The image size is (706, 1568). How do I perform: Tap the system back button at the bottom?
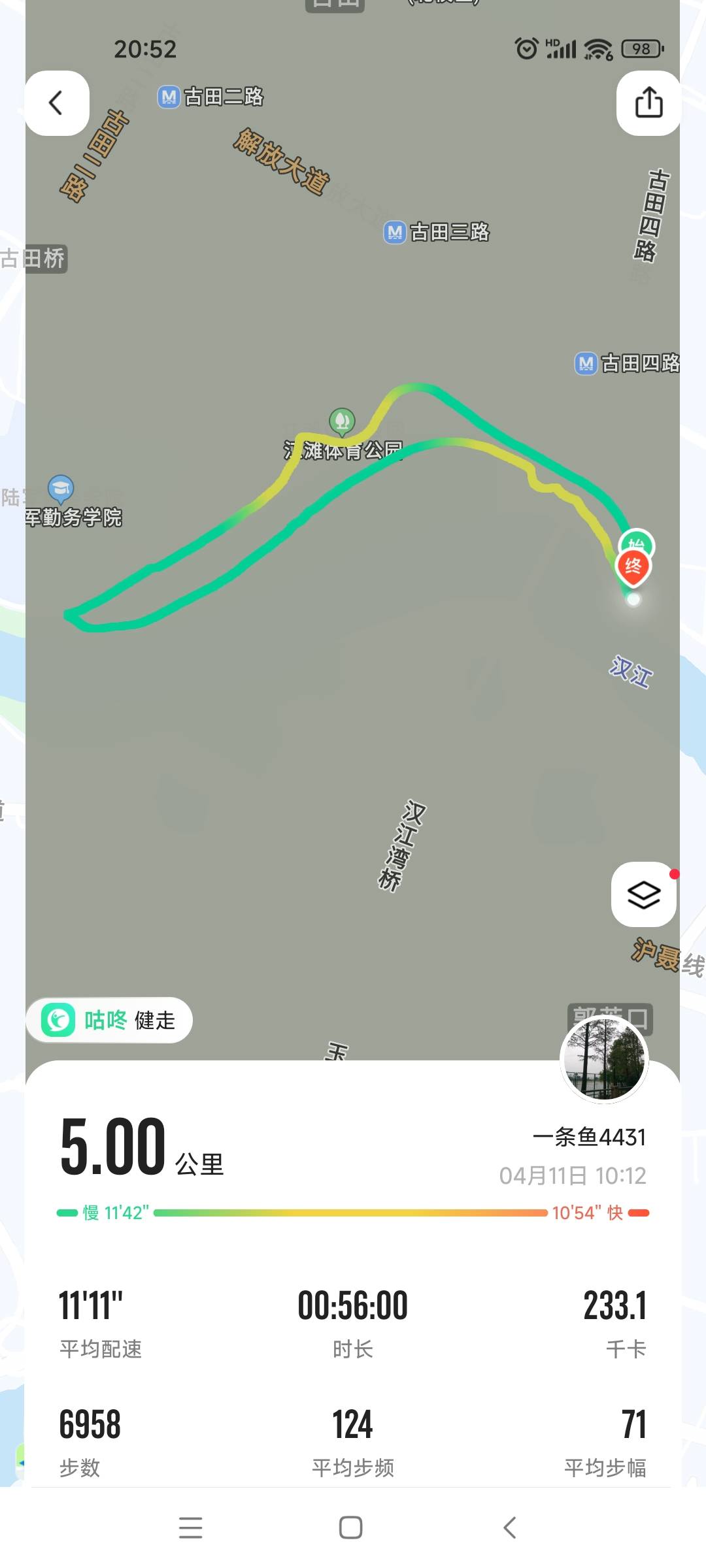[511, 1527]
